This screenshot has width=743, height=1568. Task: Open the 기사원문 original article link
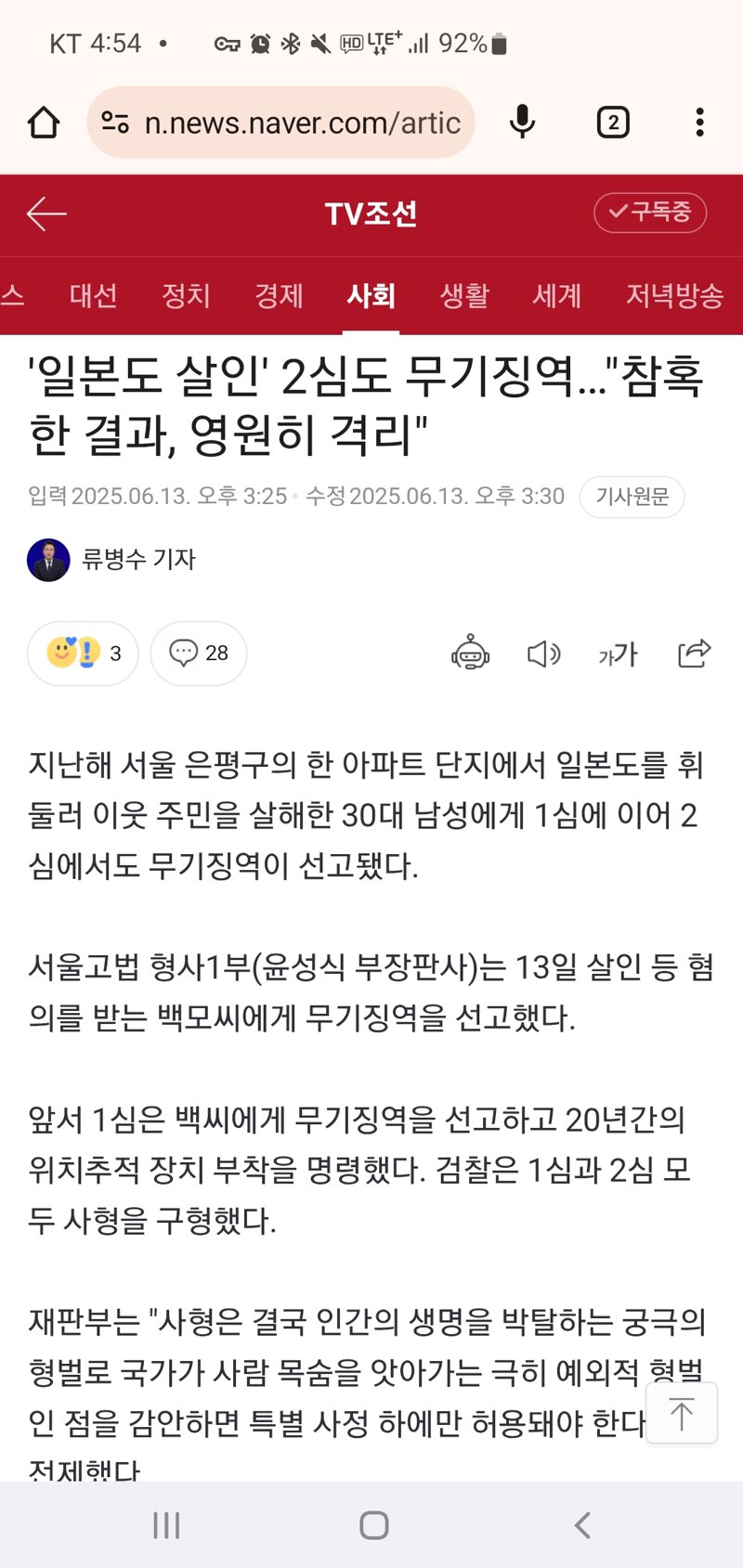pos(632,497)
